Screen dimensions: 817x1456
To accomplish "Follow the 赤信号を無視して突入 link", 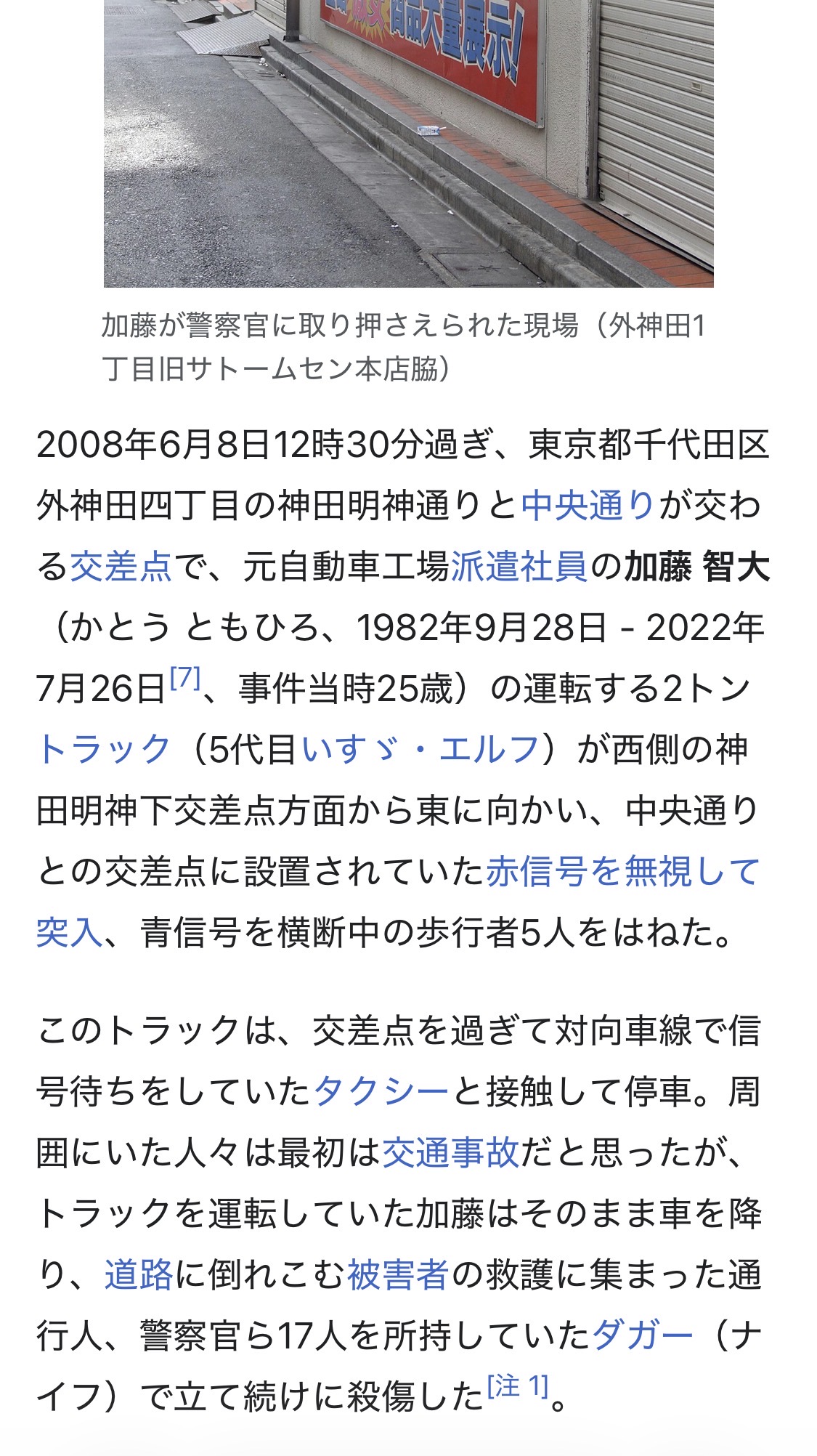I will pyautogui.click(x=622, y=872).
